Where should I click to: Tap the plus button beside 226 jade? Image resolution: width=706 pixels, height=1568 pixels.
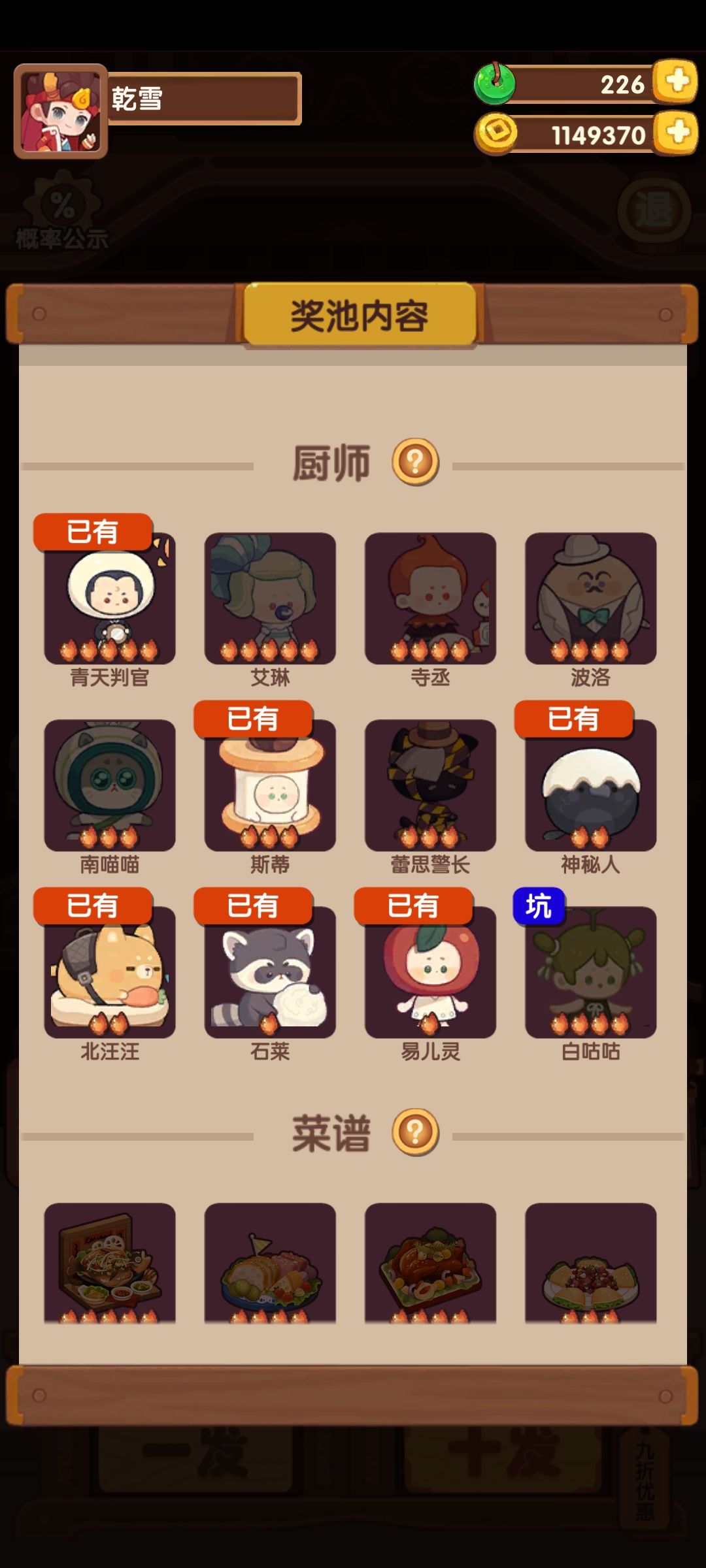(675, 82)
